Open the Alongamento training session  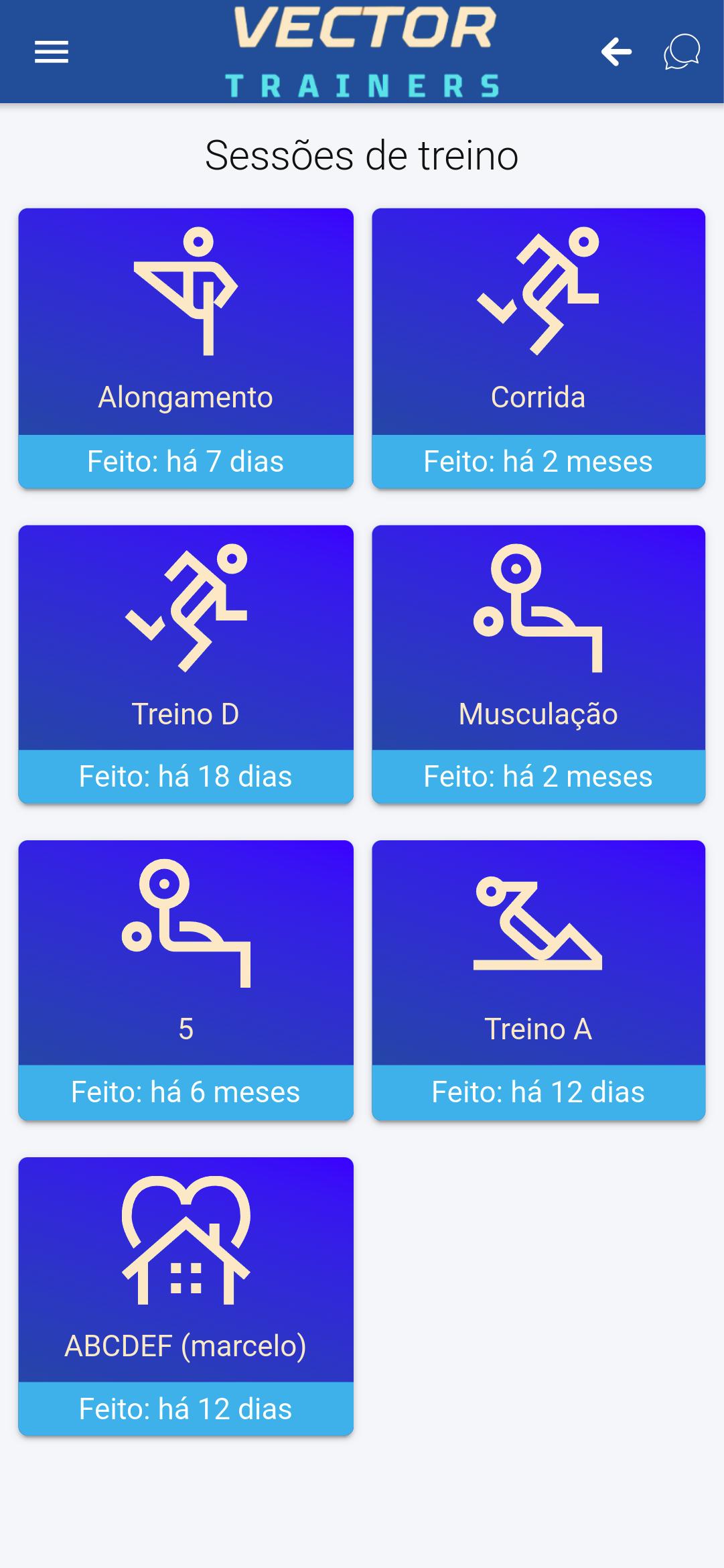click(186, 348)
